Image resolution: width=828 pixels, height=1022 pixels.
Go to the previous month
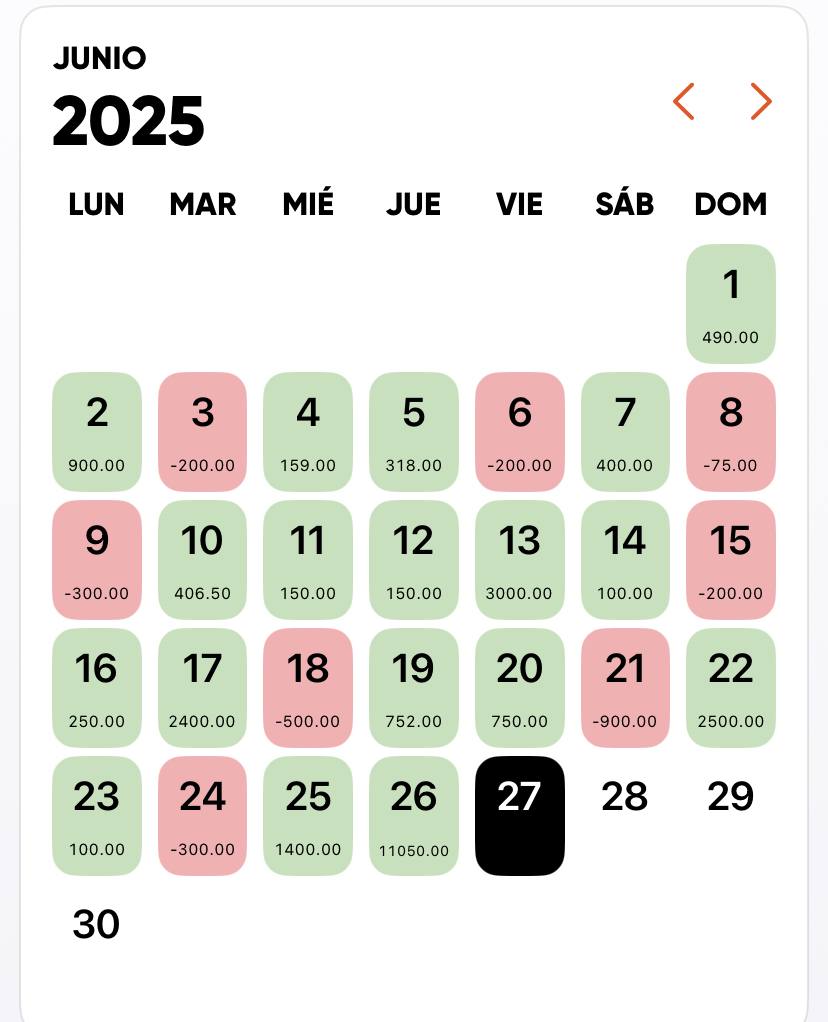[684, 102]
